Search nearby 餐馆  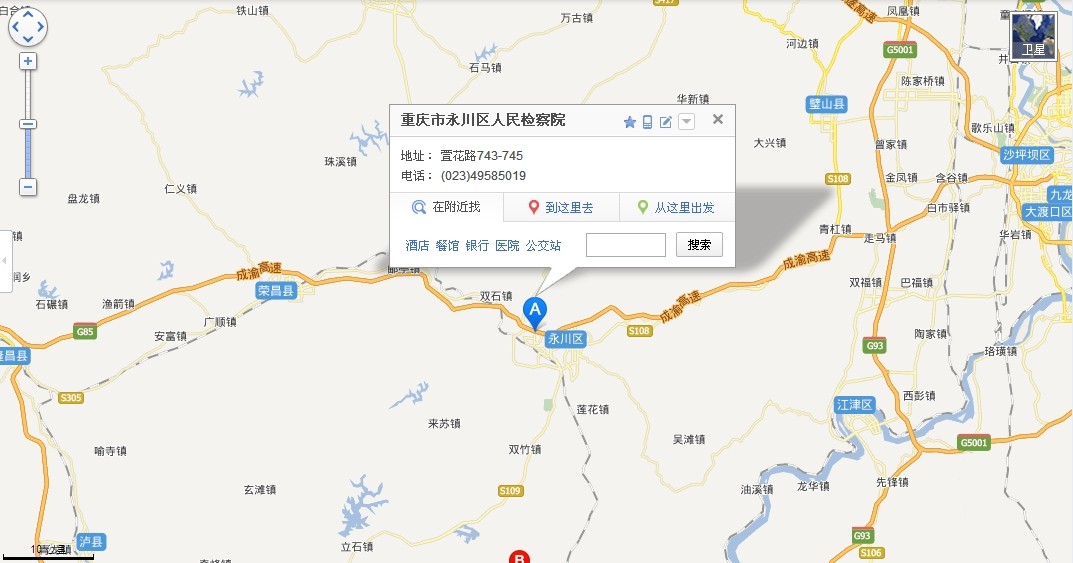[x=447, y=245]
